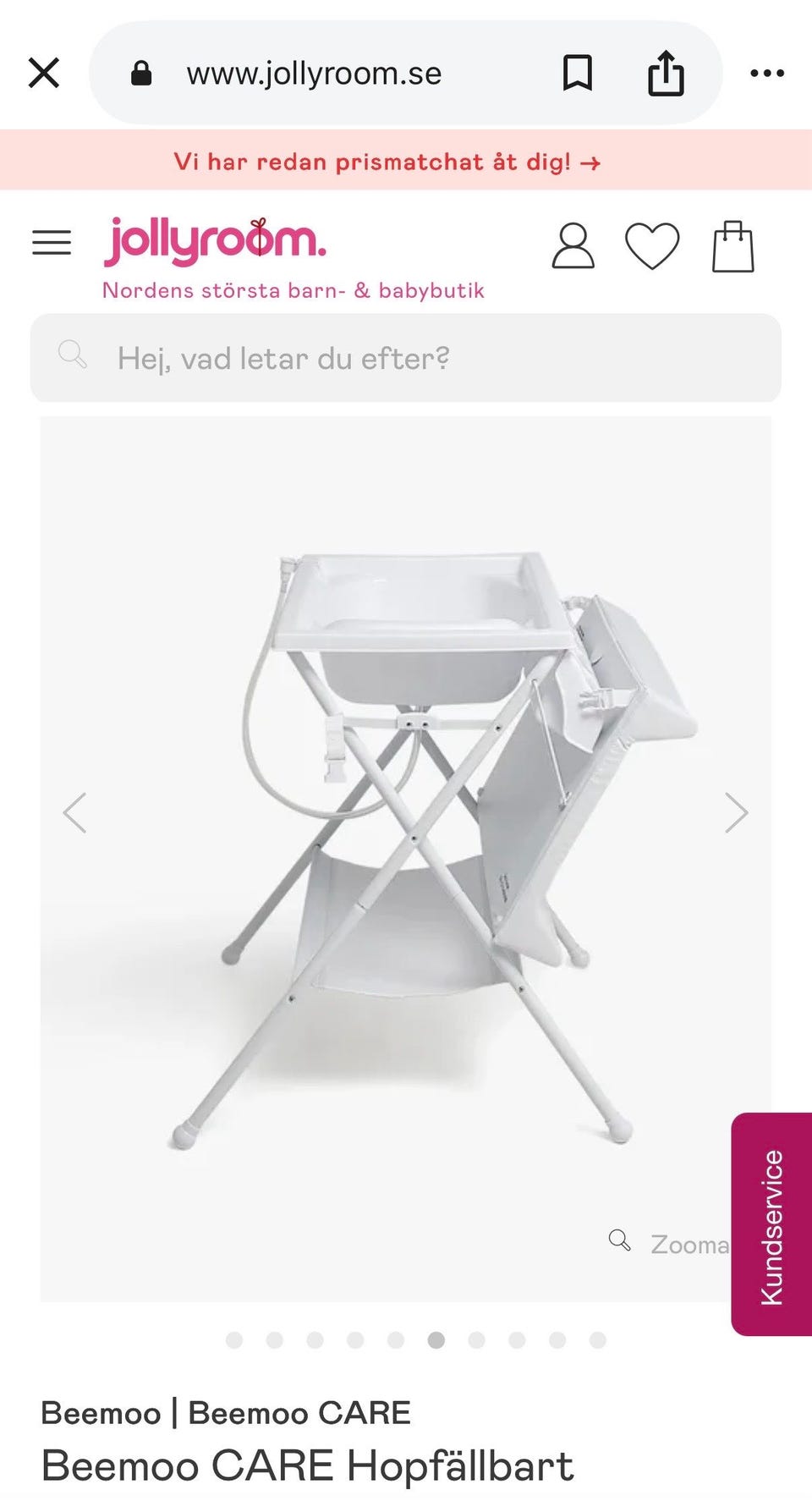
Task: Close the browser tab
Action: pos(44,73)
